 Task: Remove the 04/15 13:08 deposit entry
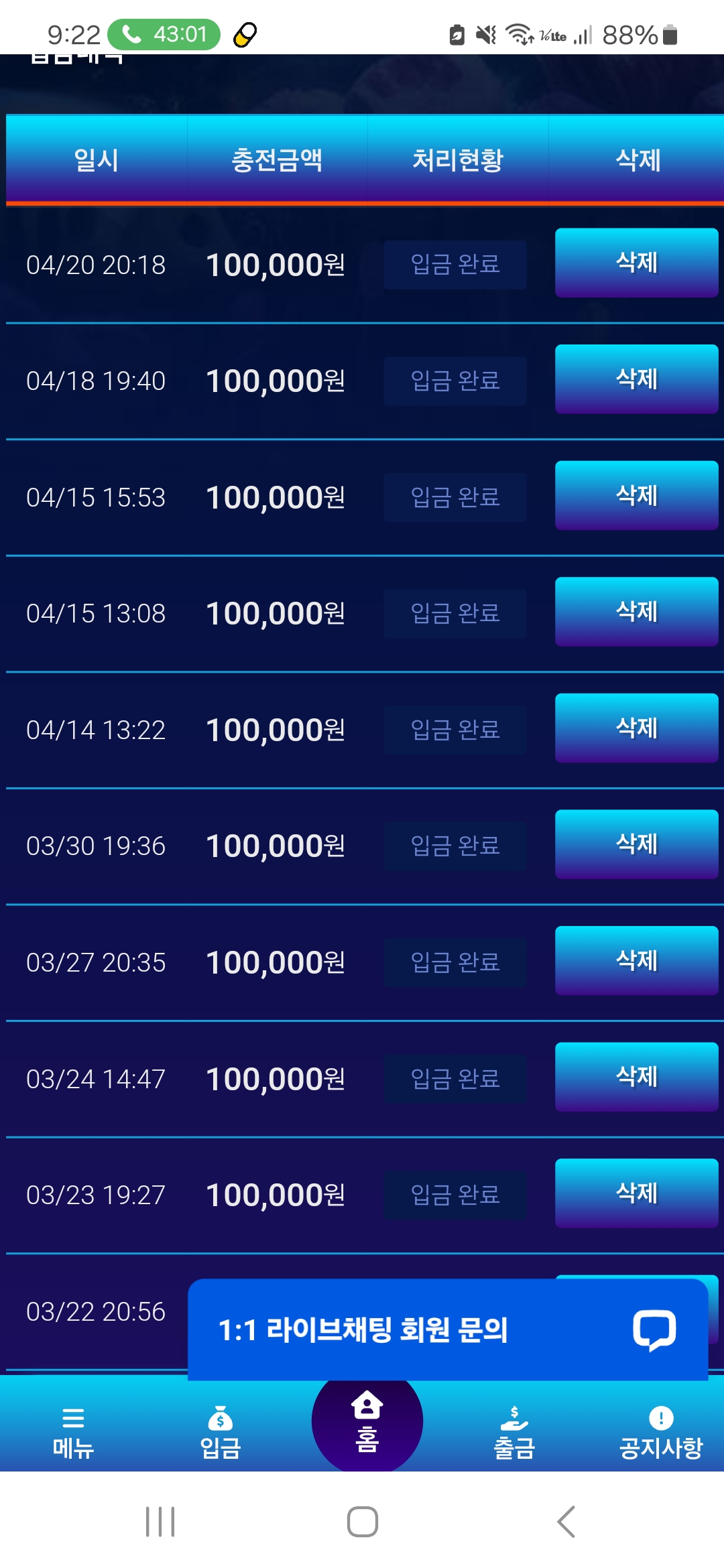click(x=636, y=612)
